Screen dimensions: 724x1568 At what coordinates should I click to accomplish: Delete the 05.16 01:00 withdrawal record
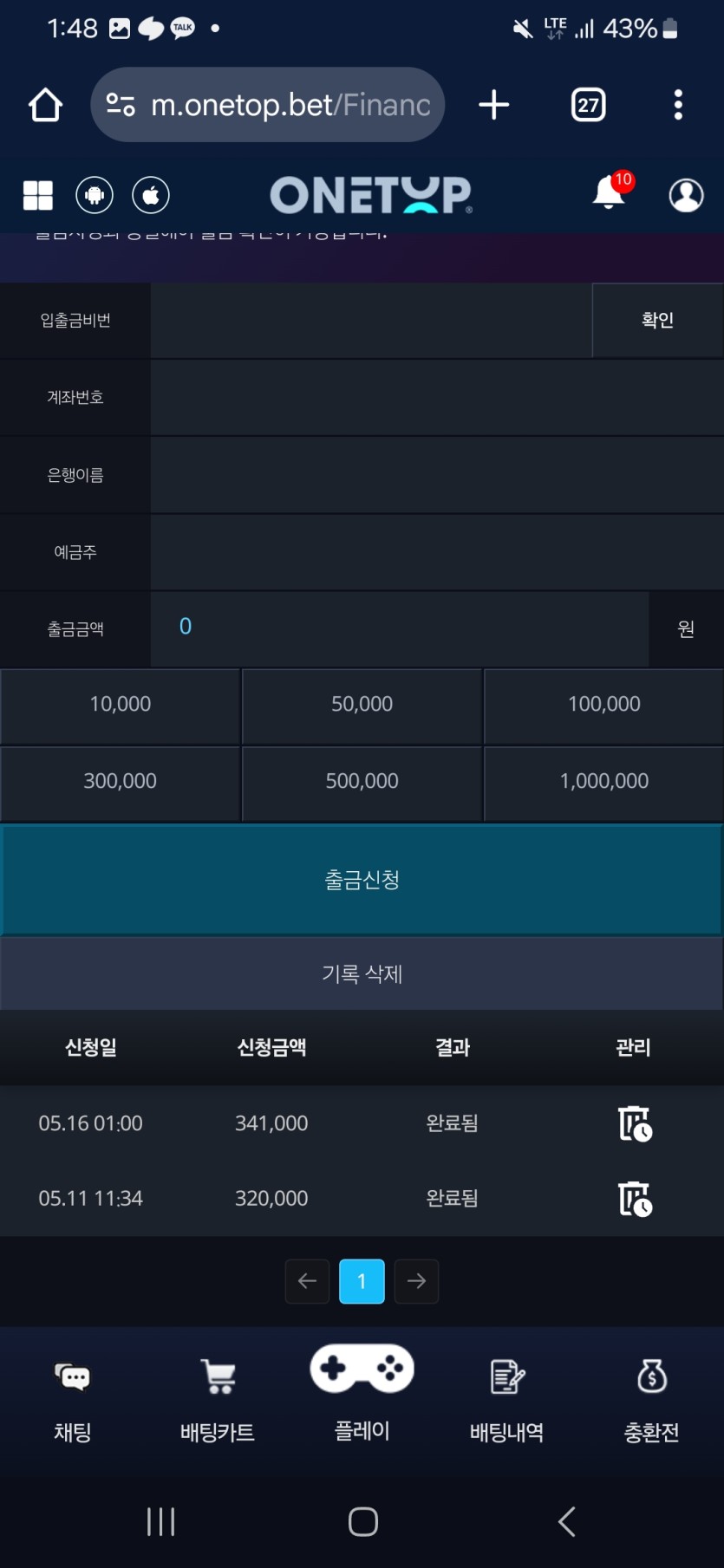point(635,1123)
